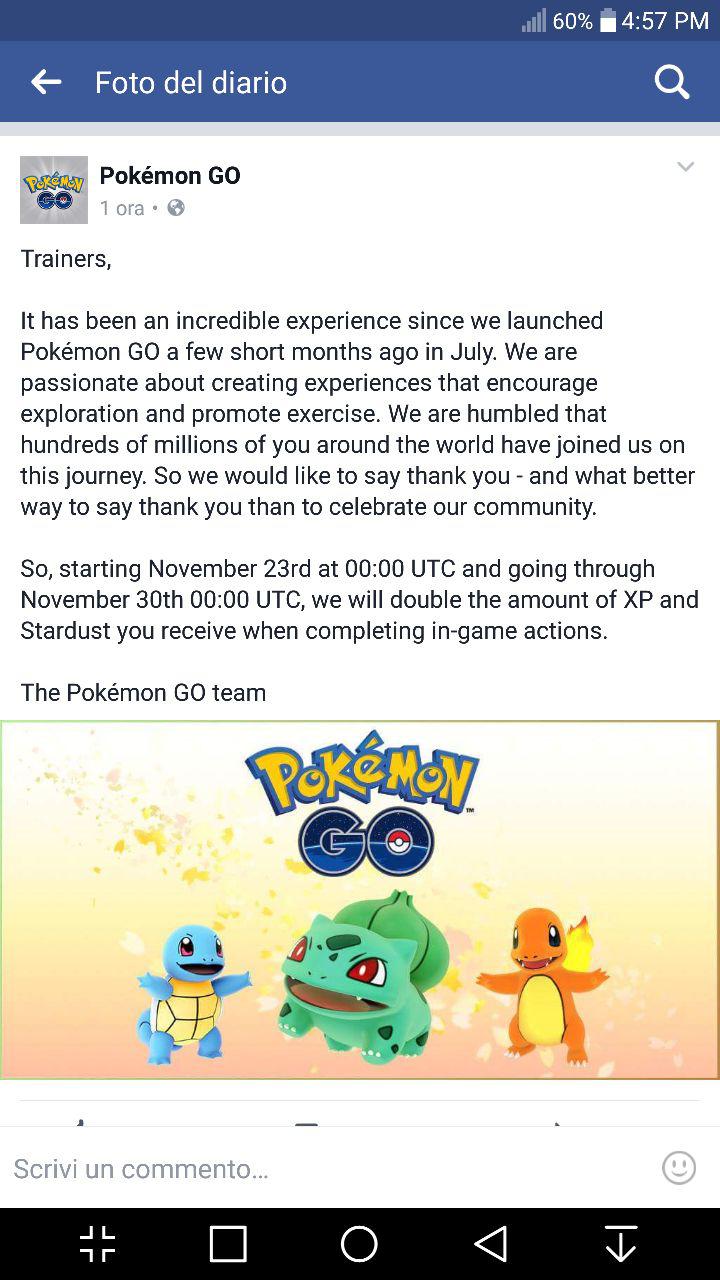
Task: Tap the screen-shrink navigation bar button
Action: pyautogui.click(x=97, y=1244)
